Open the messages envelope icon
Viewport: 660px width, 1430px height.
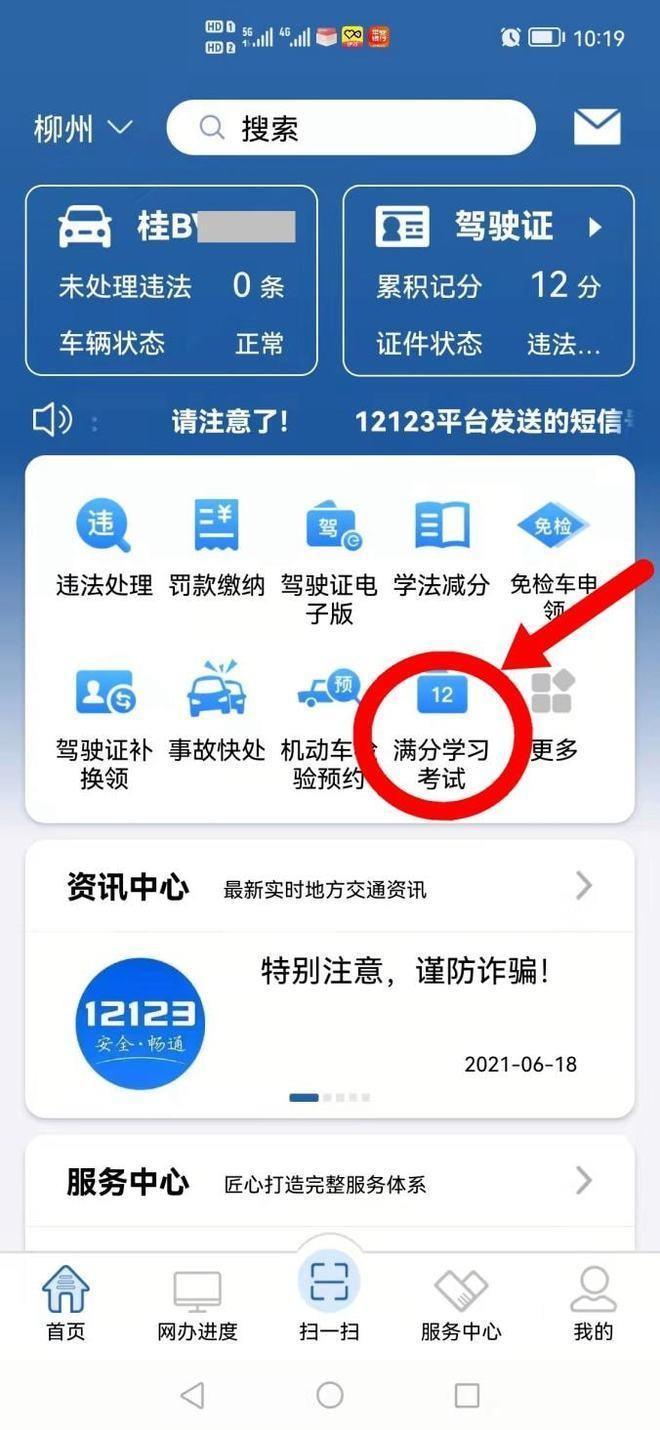[597, 128]
